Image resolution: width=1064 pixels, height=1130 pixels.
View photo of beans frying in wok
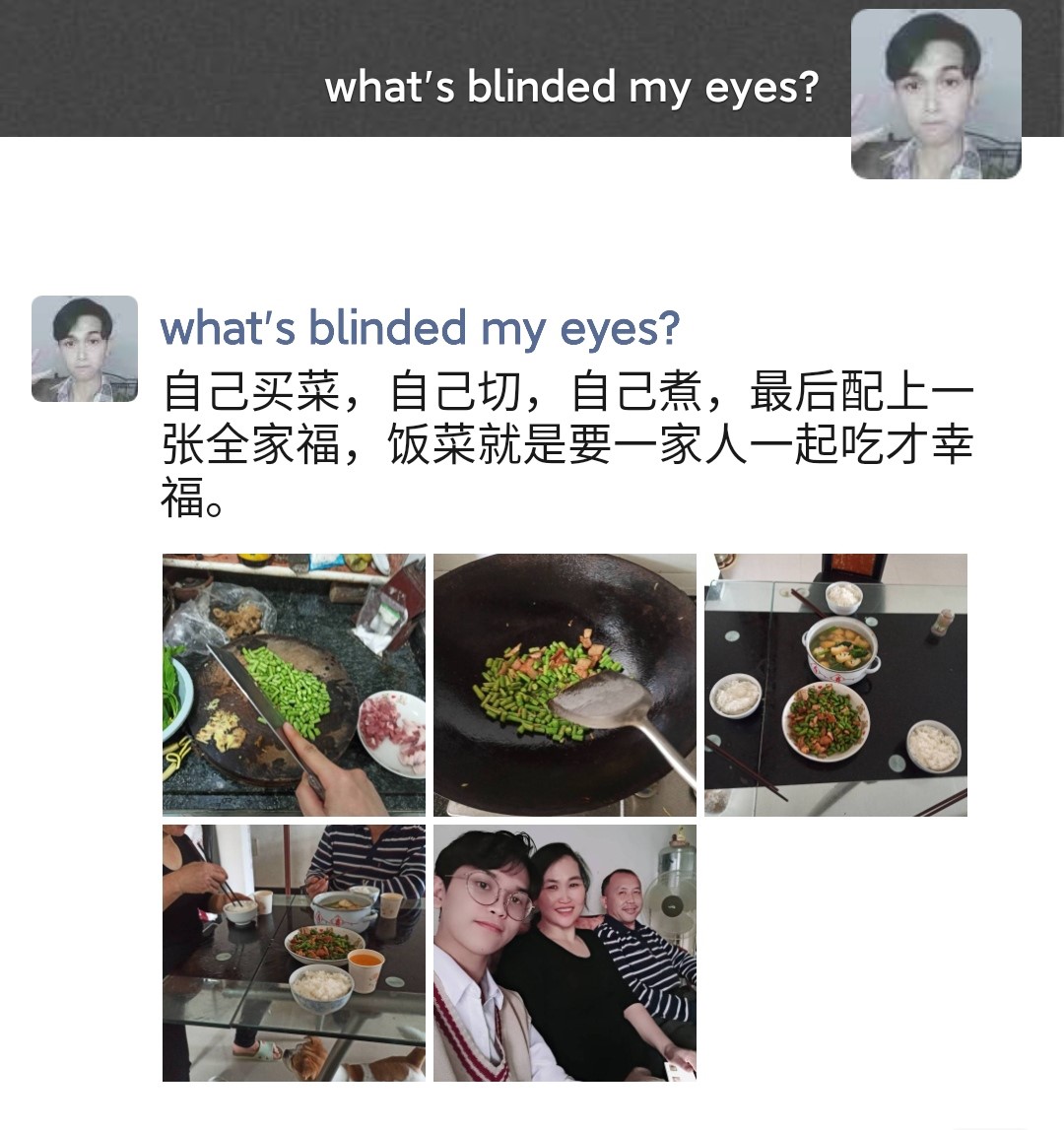565,685
